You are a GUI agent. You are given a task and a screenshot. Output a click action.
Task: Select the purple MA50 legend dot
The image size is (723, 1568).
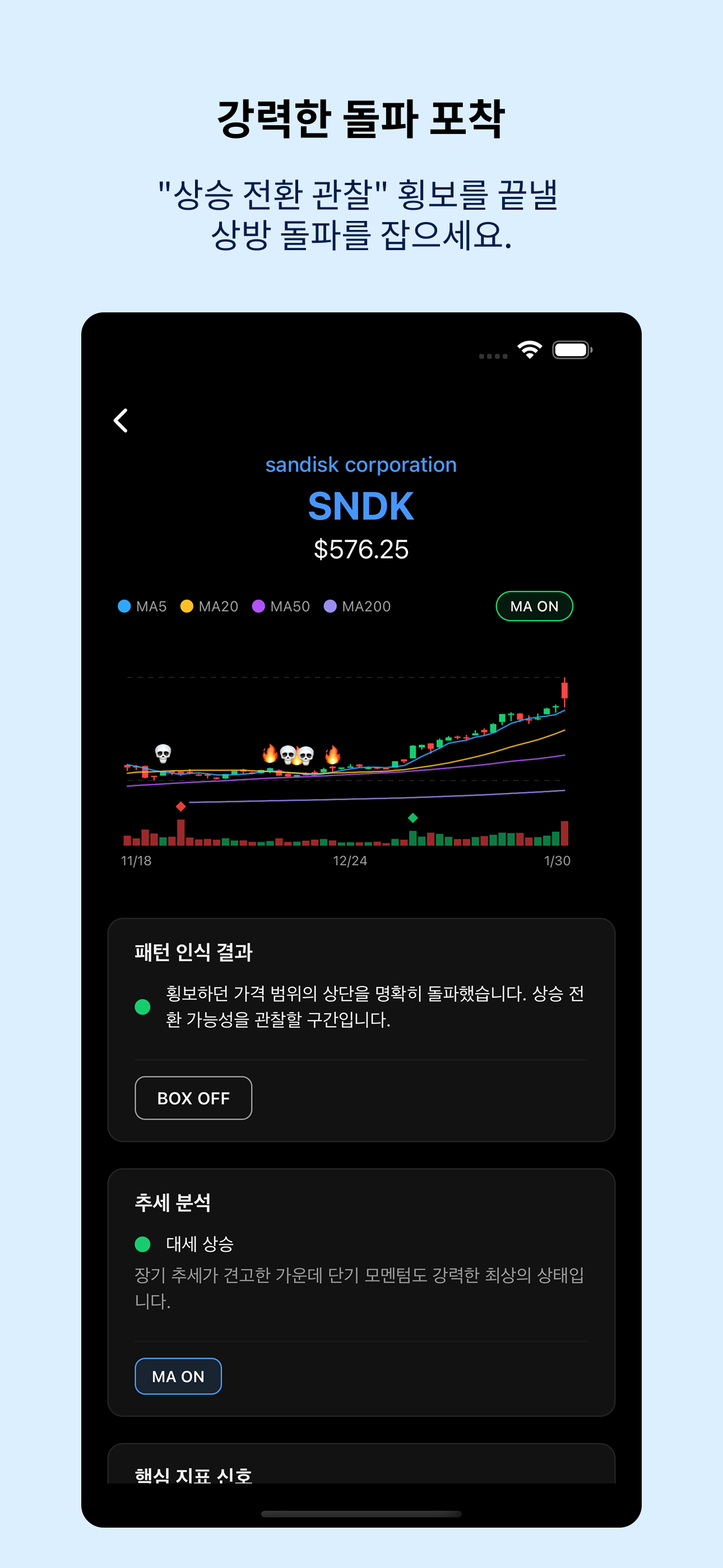[258, 606]
